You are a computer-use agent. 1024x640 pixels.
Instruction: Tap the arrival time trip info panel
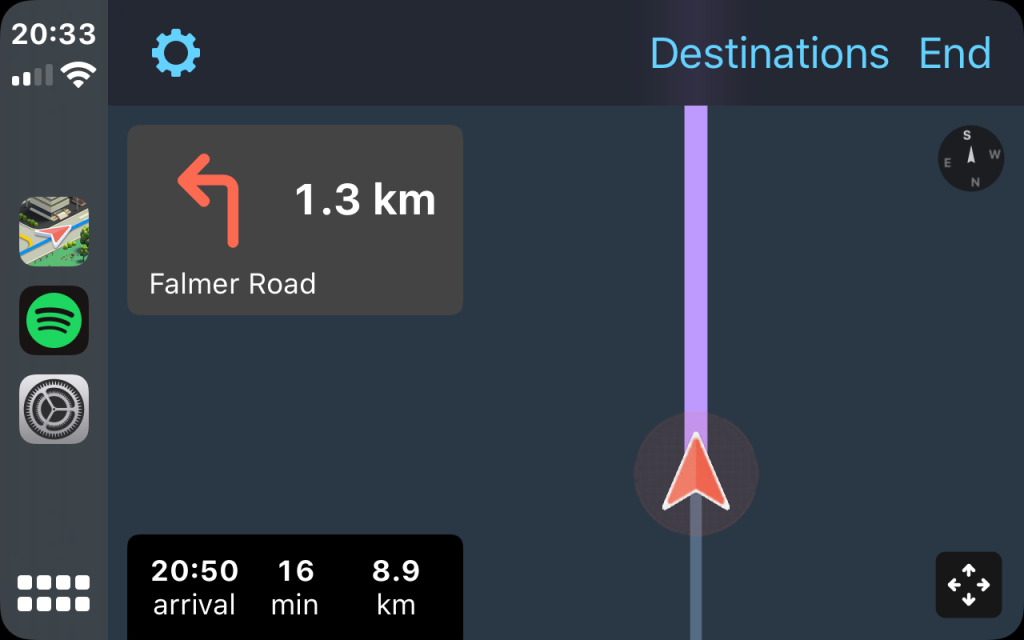295,587
